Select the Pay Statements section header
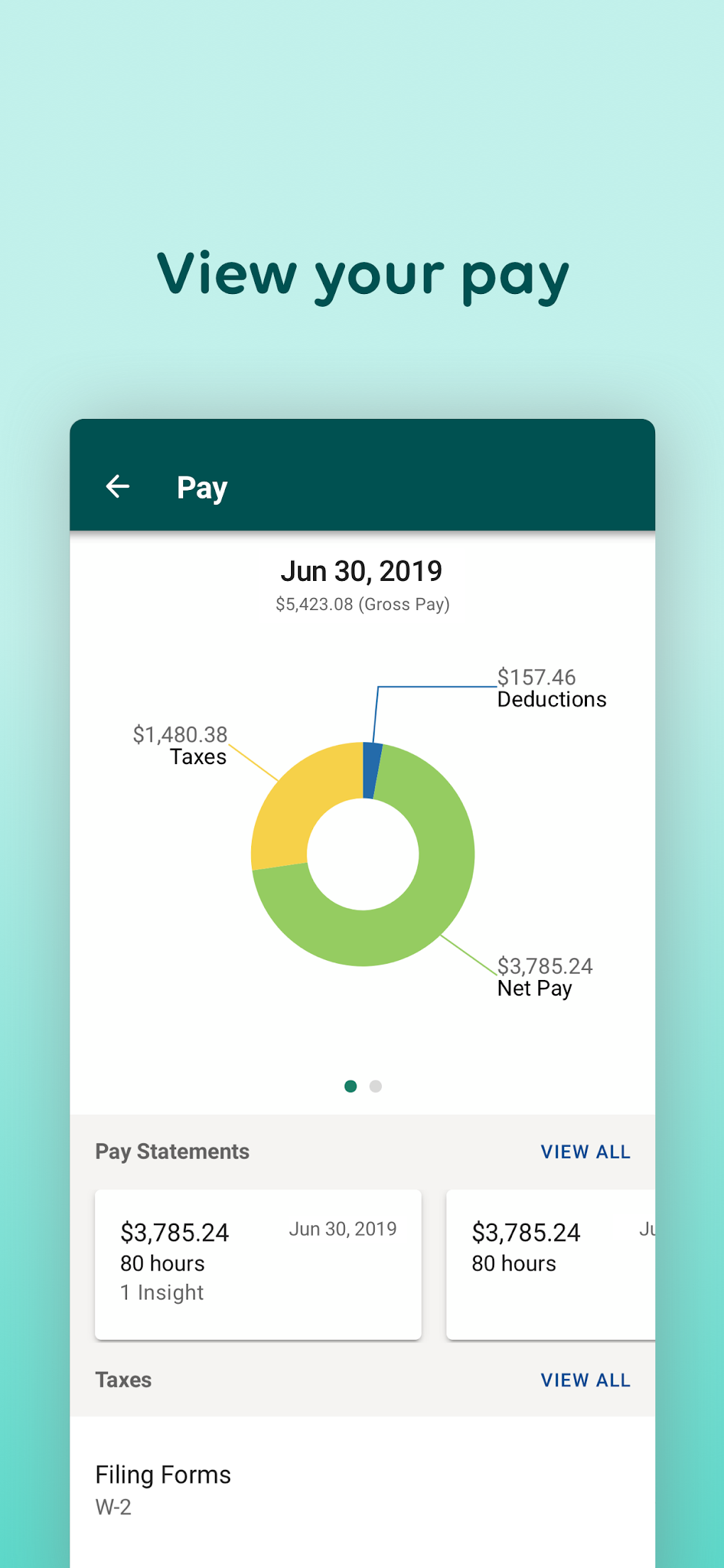724x1568 pixels. tap(172, 1151)
